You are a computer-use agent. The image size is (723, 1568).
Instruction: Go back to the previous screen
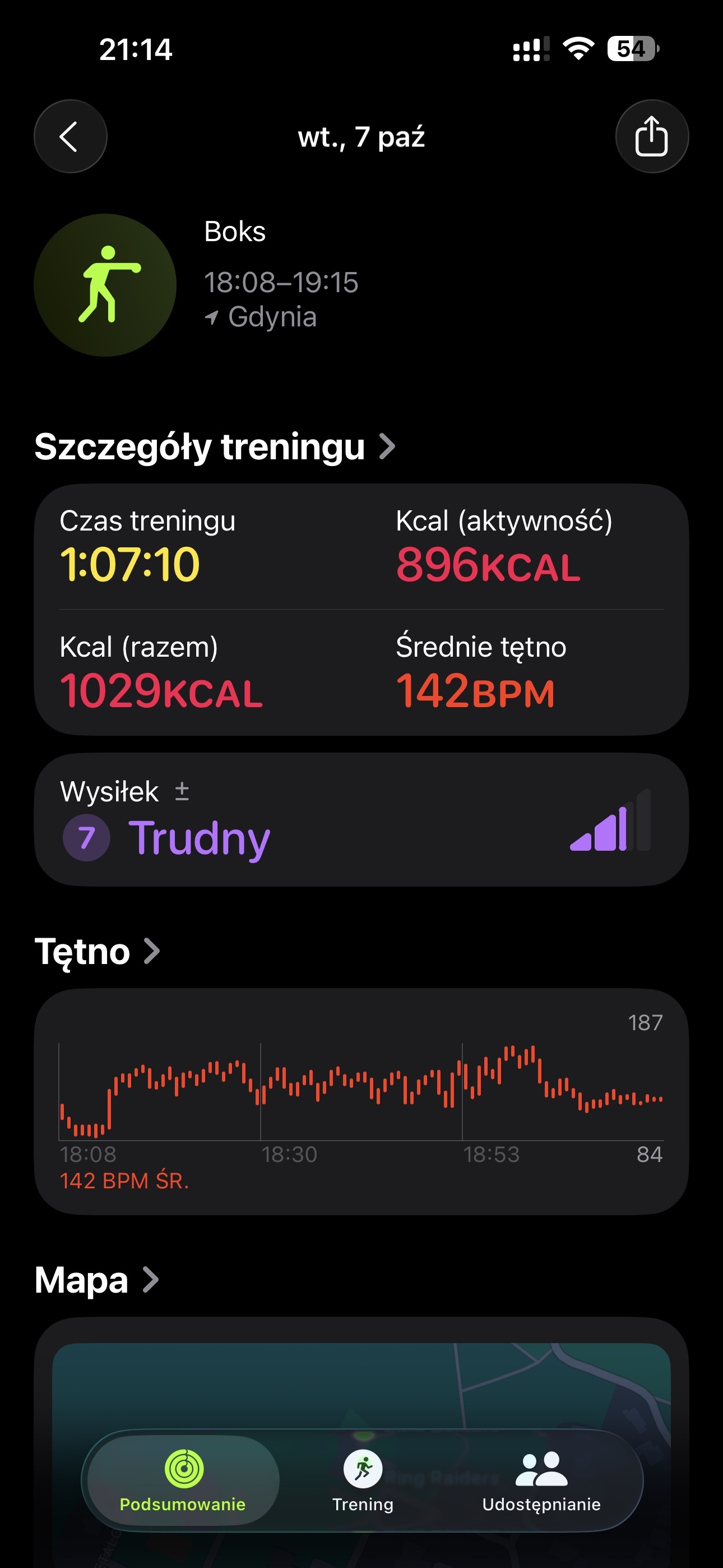pos(70,136)
